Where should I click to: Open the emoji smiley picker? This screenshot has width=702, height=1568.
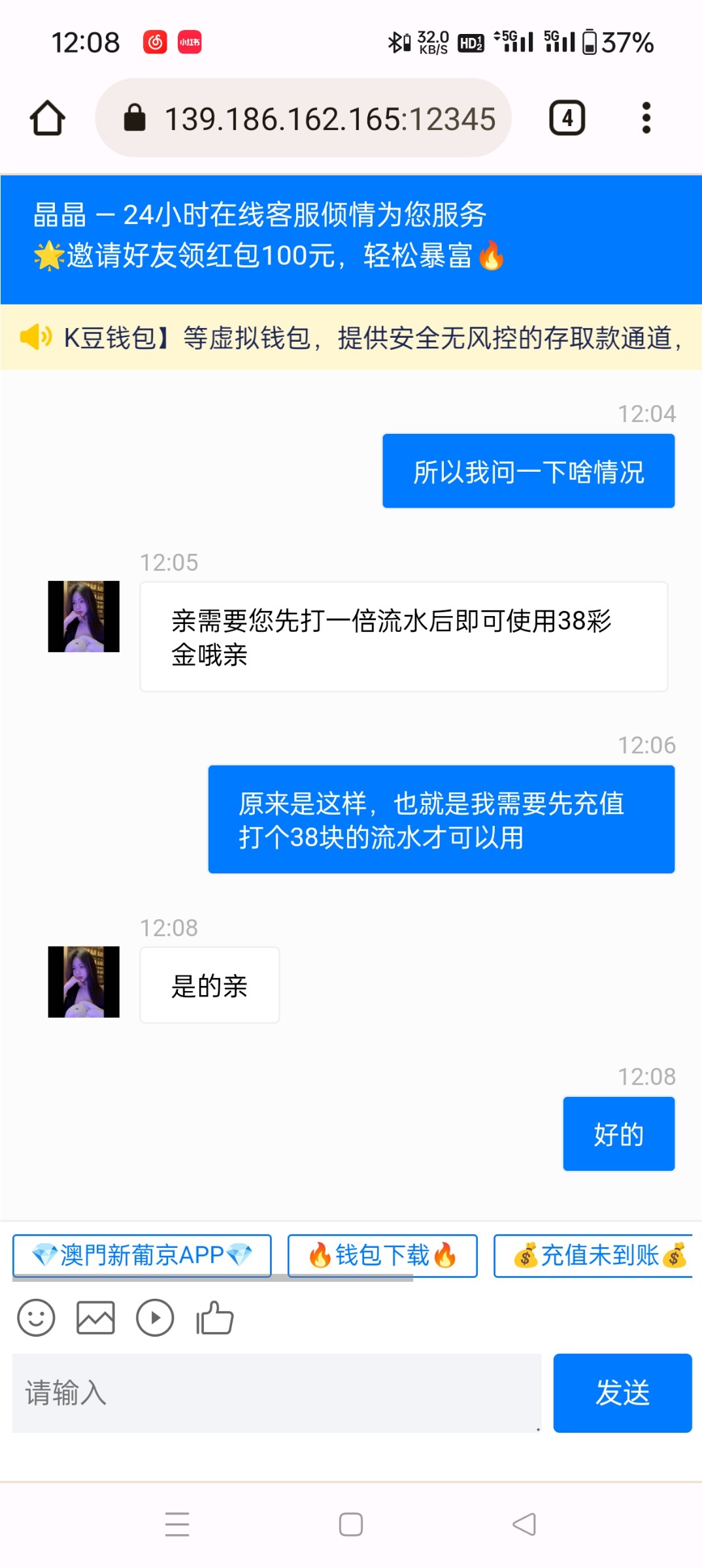pyautogui.click(x=37, y=1318)
